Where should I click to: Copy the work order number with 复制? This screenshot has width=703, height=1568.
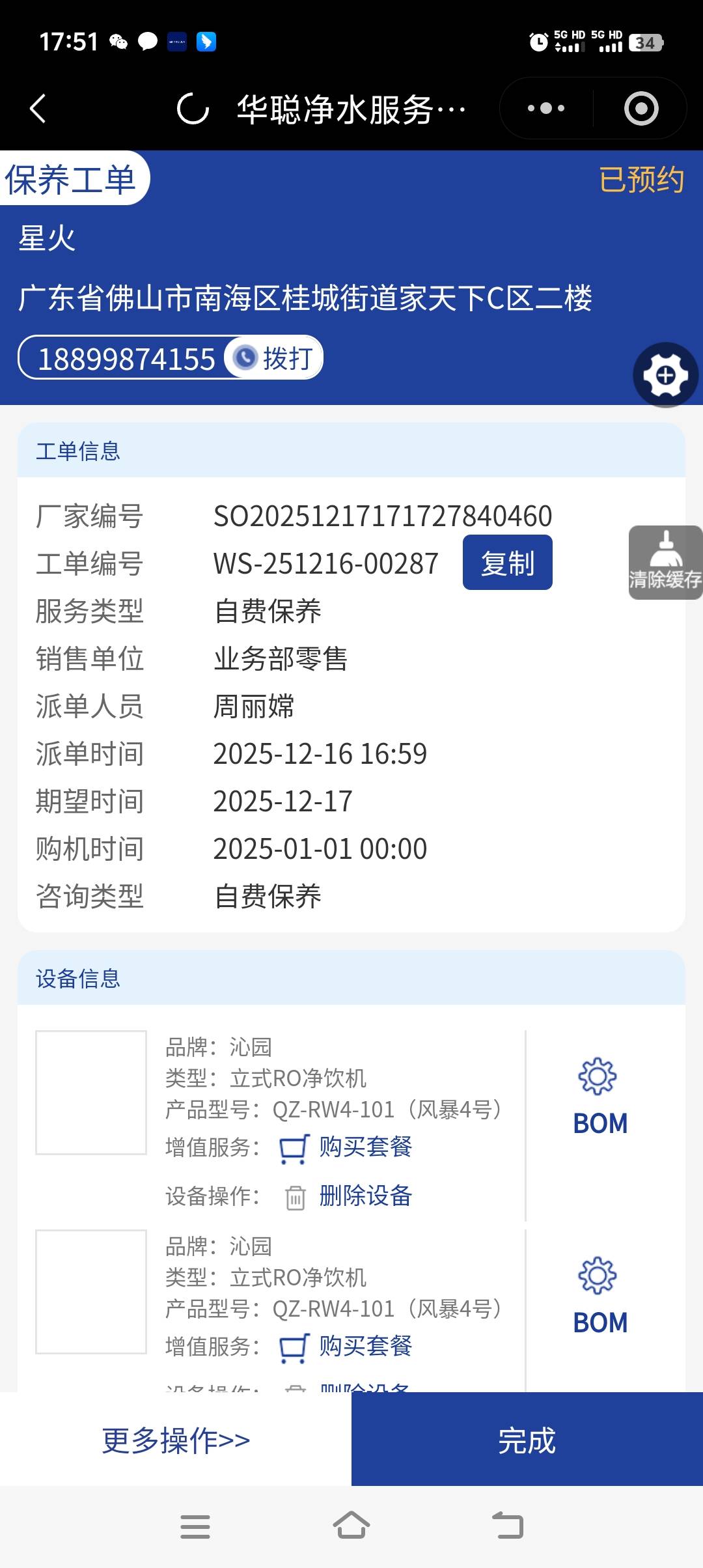(507, 563)
